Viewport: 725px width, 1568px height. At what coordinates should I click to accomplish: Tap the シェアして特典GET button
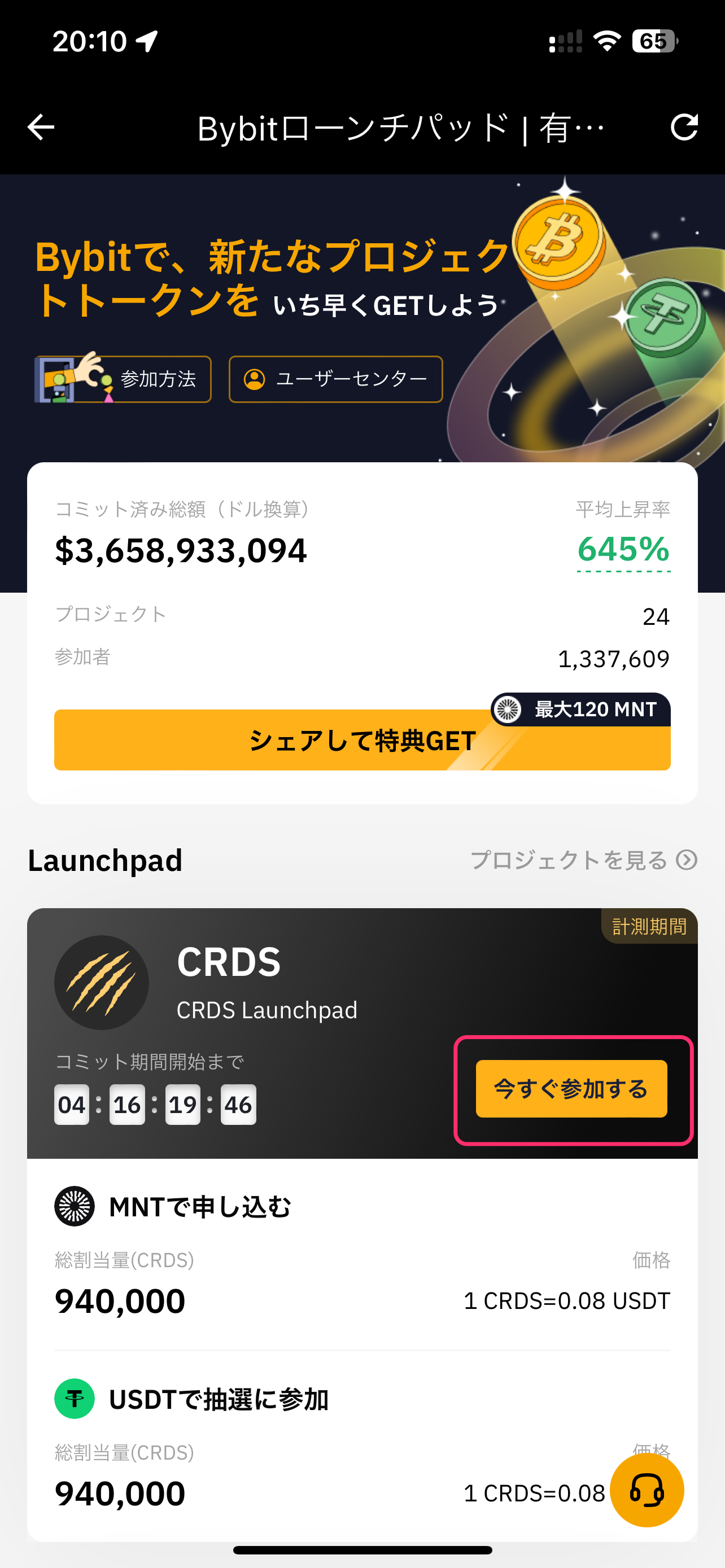click(362, 740)
